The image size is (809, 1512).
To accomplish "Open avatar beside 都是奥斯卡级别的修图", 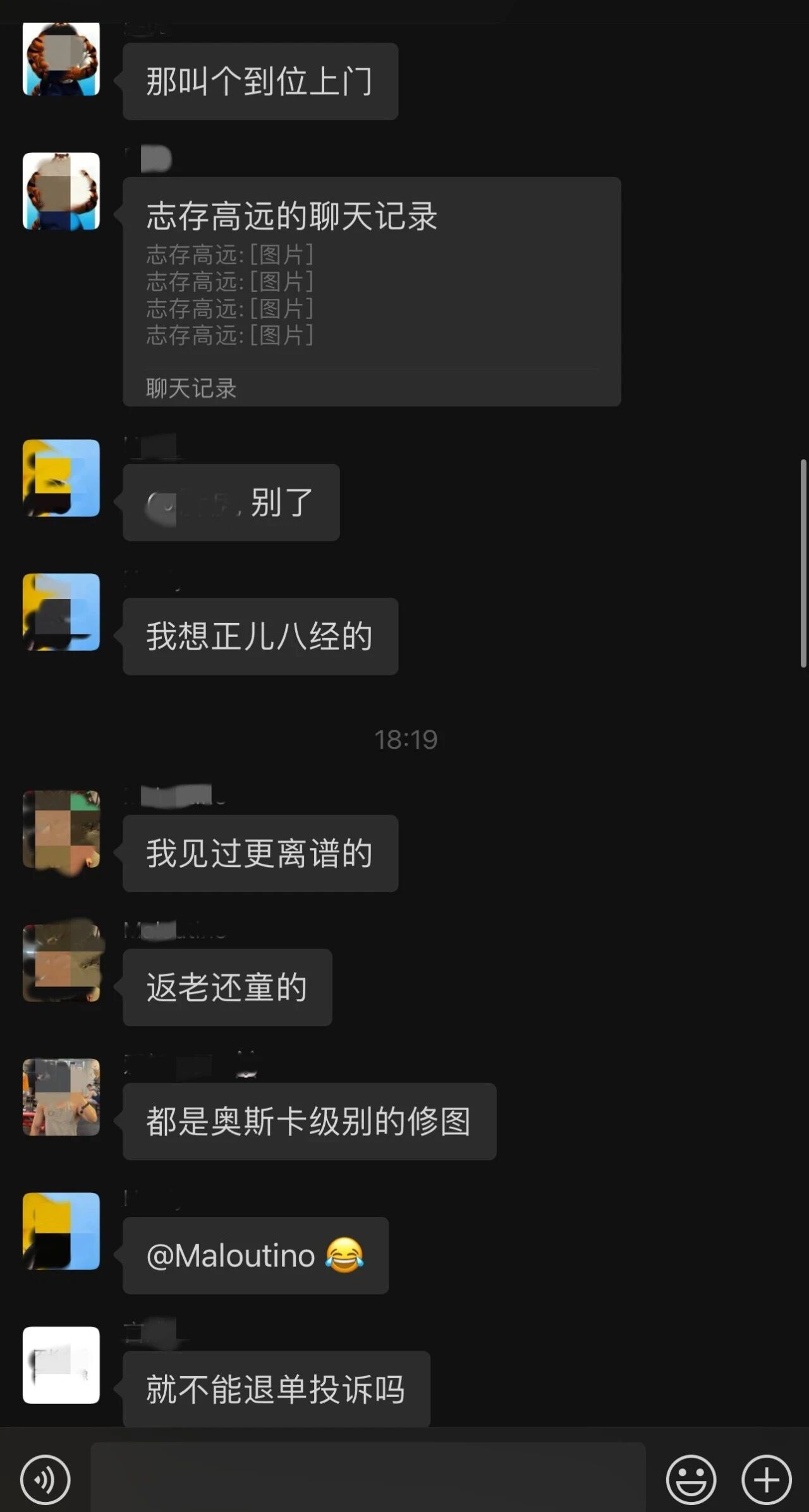I will pos(61,1097).
